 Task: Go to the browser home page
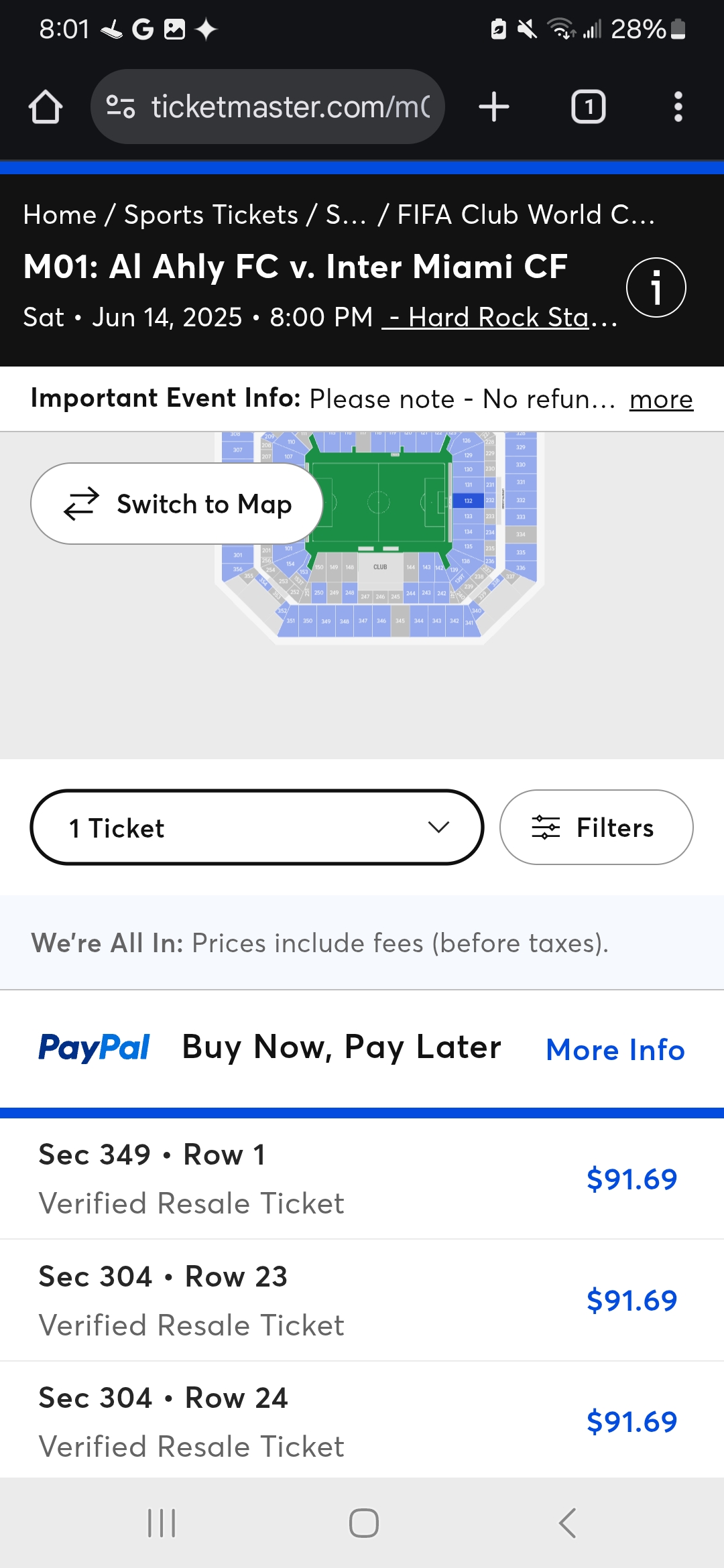[46, 107]
